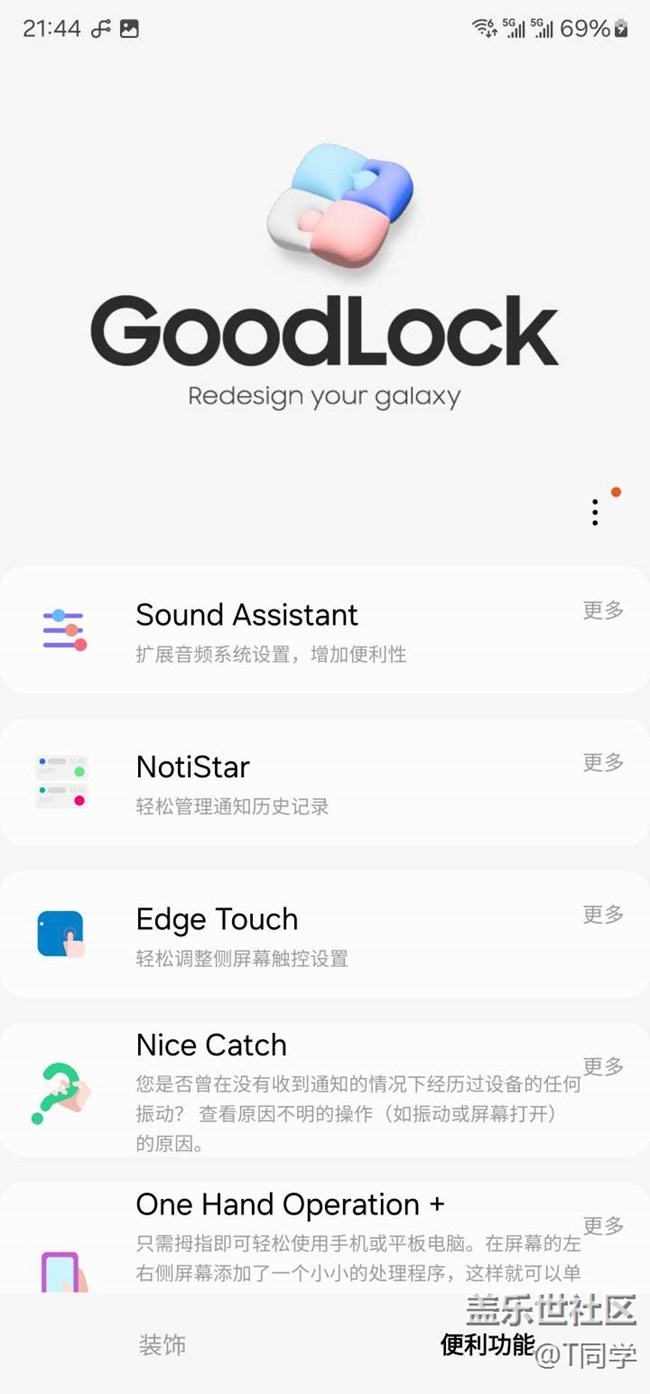
Task: Open the three-dot overflow menu
Action: coord(595,512)
